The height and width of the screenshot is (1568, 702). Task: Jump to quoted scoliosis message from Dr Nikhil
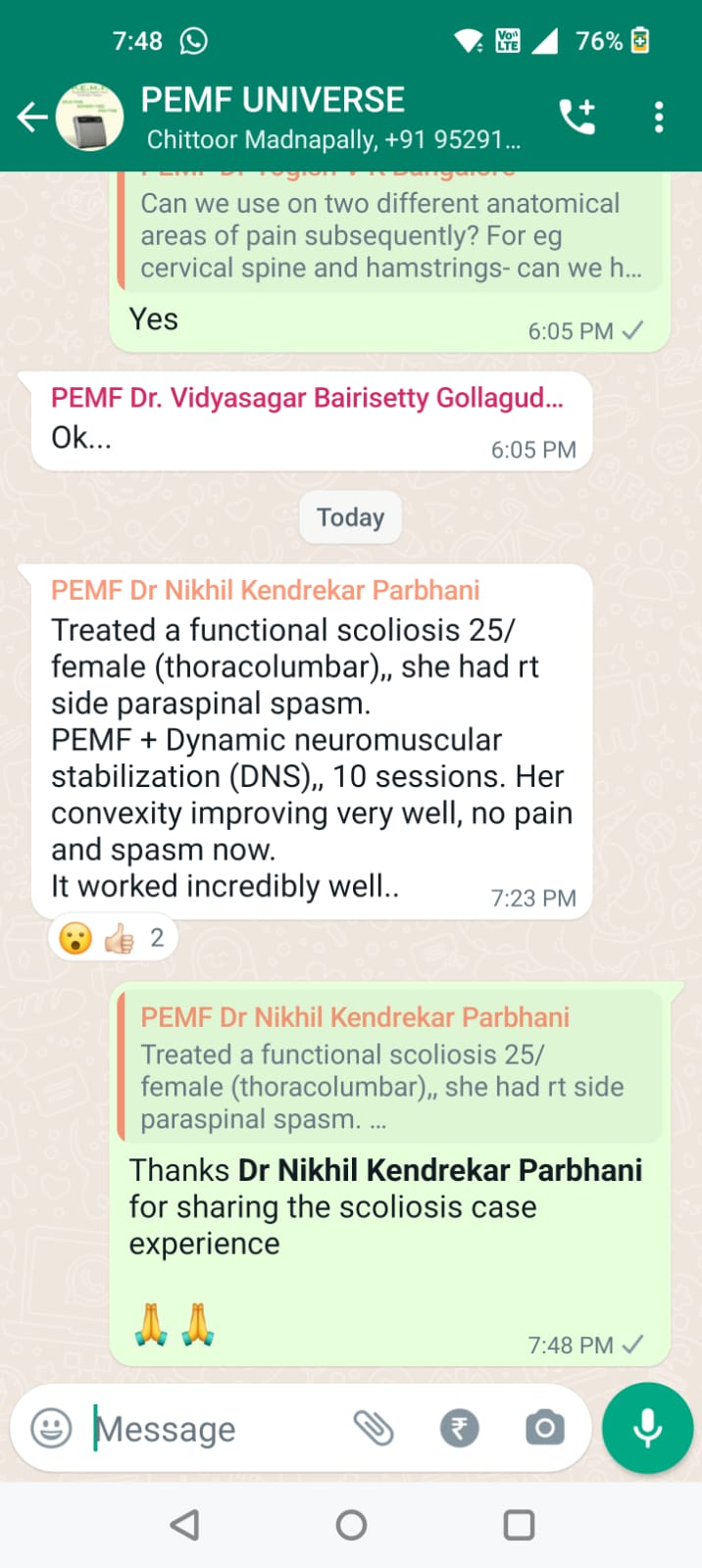(389, 1066)
